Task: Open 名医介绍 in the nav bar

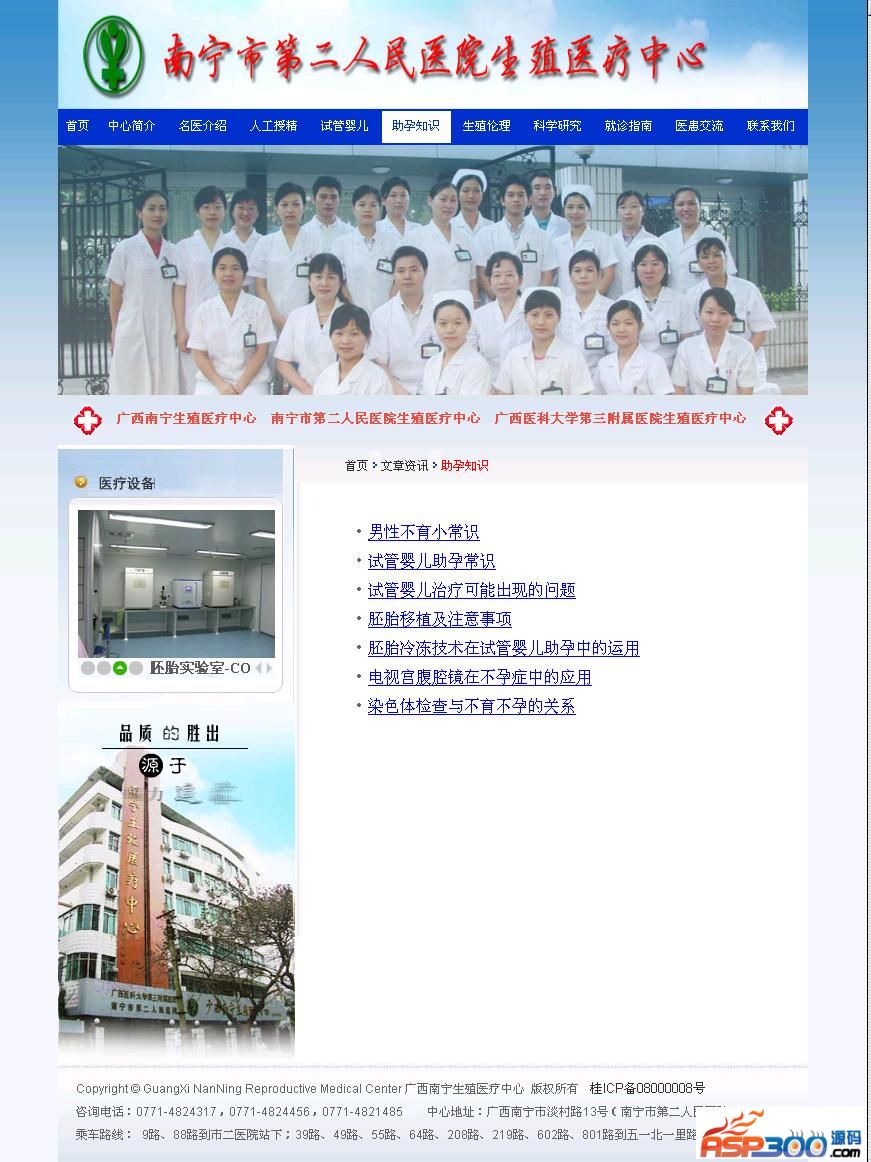Action: [x=203, y=126]
